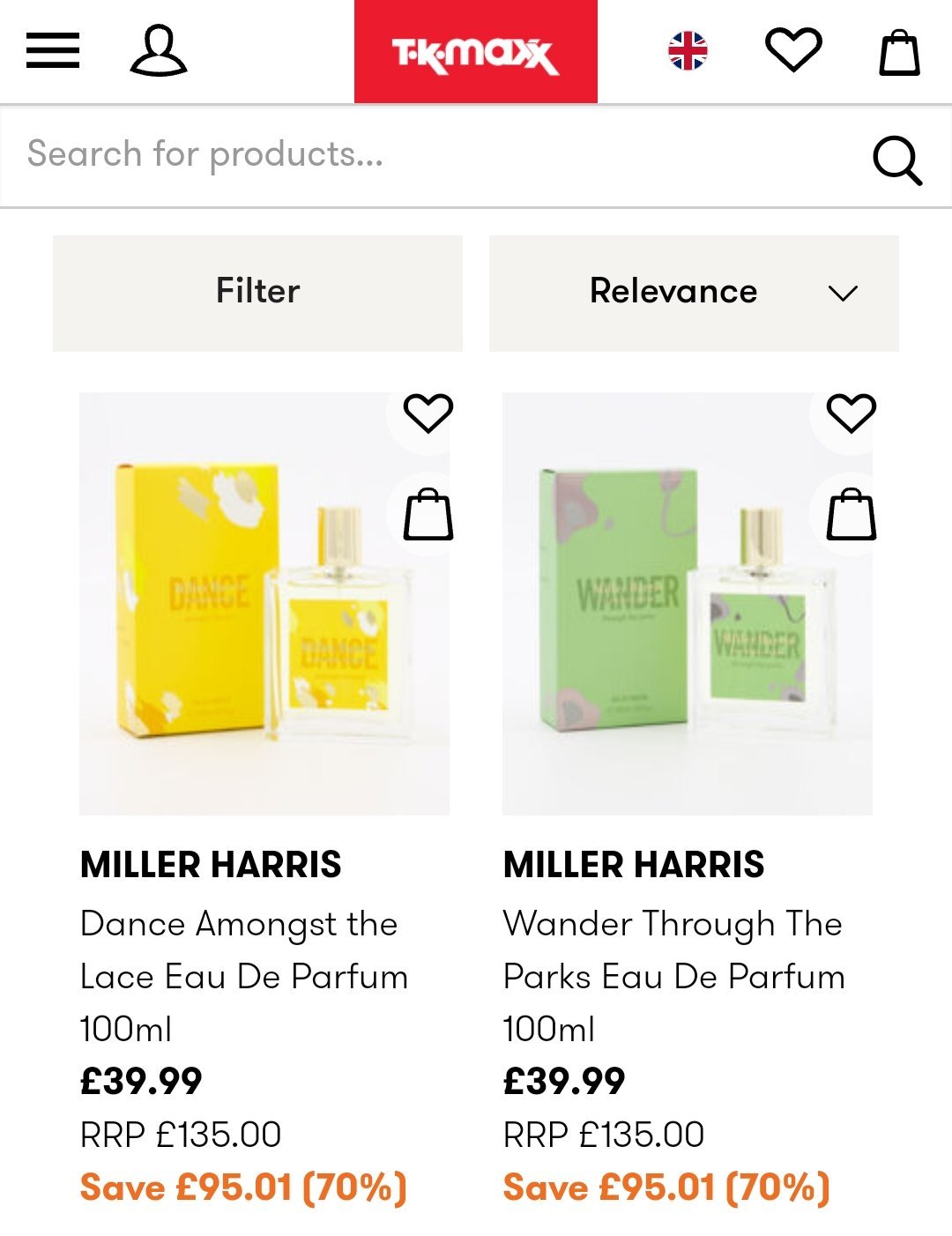Expand the Relevance sort dropdown
952x1236 pixels.
click(x=694, y=292)
